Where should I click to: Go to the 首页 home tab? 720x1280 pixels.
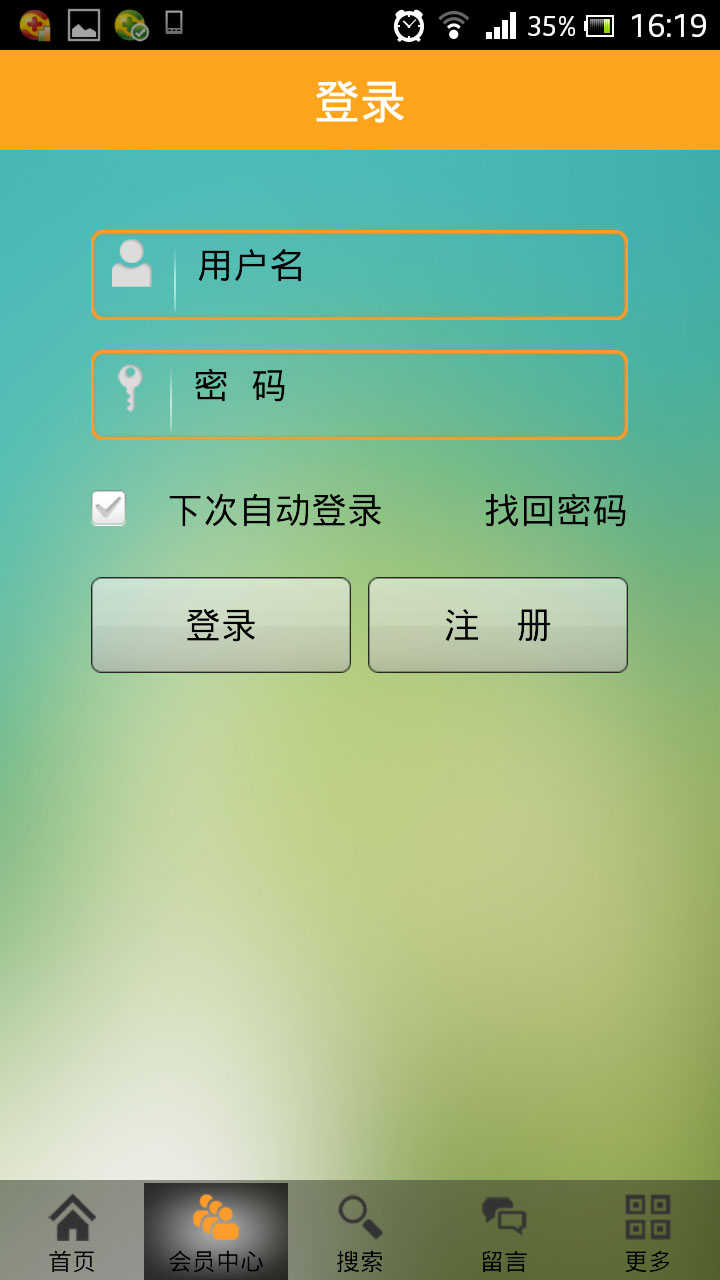72,1231
